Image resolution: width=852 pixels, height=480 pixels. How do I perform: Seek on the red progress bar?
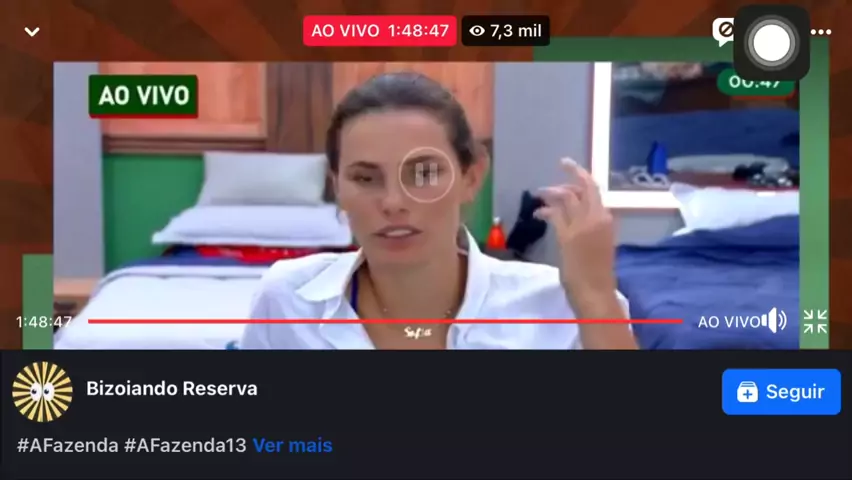point(385,321)
